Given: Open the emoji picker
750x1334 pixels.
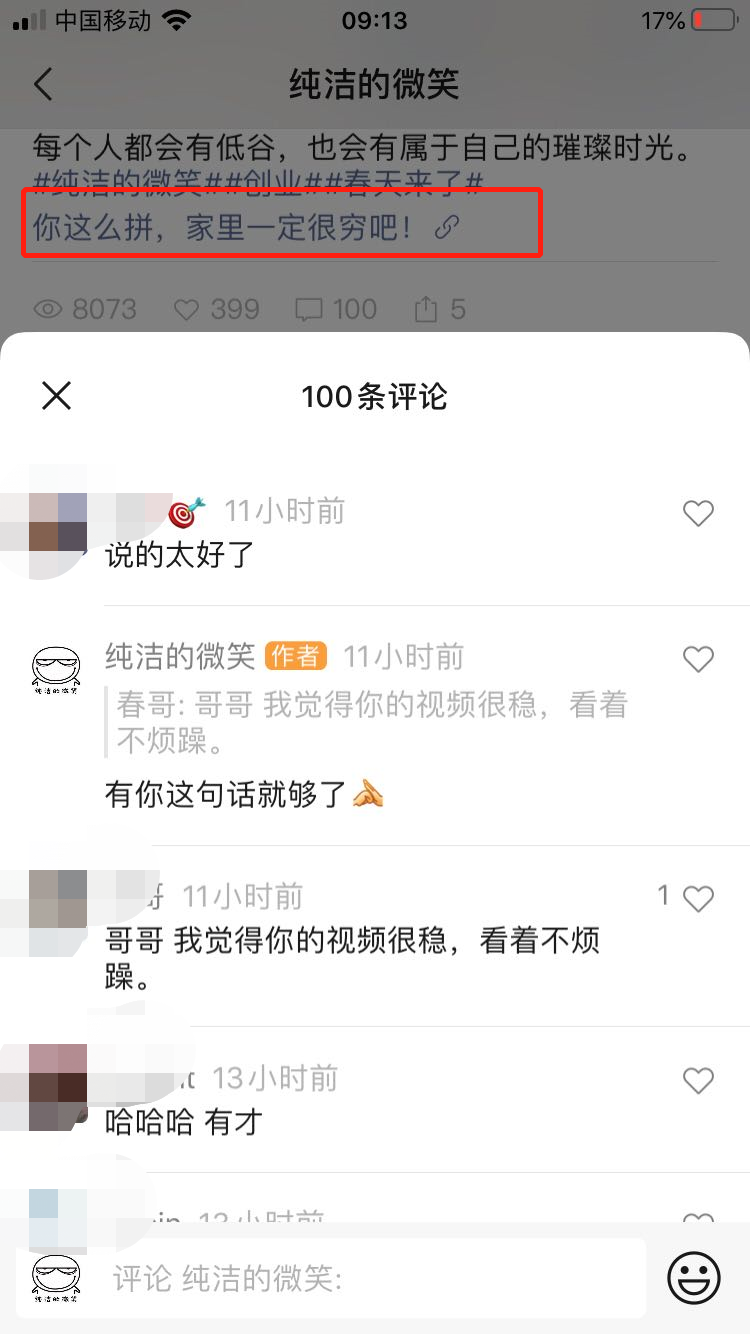Looking at the screenshot, I should click(694, 1278).
